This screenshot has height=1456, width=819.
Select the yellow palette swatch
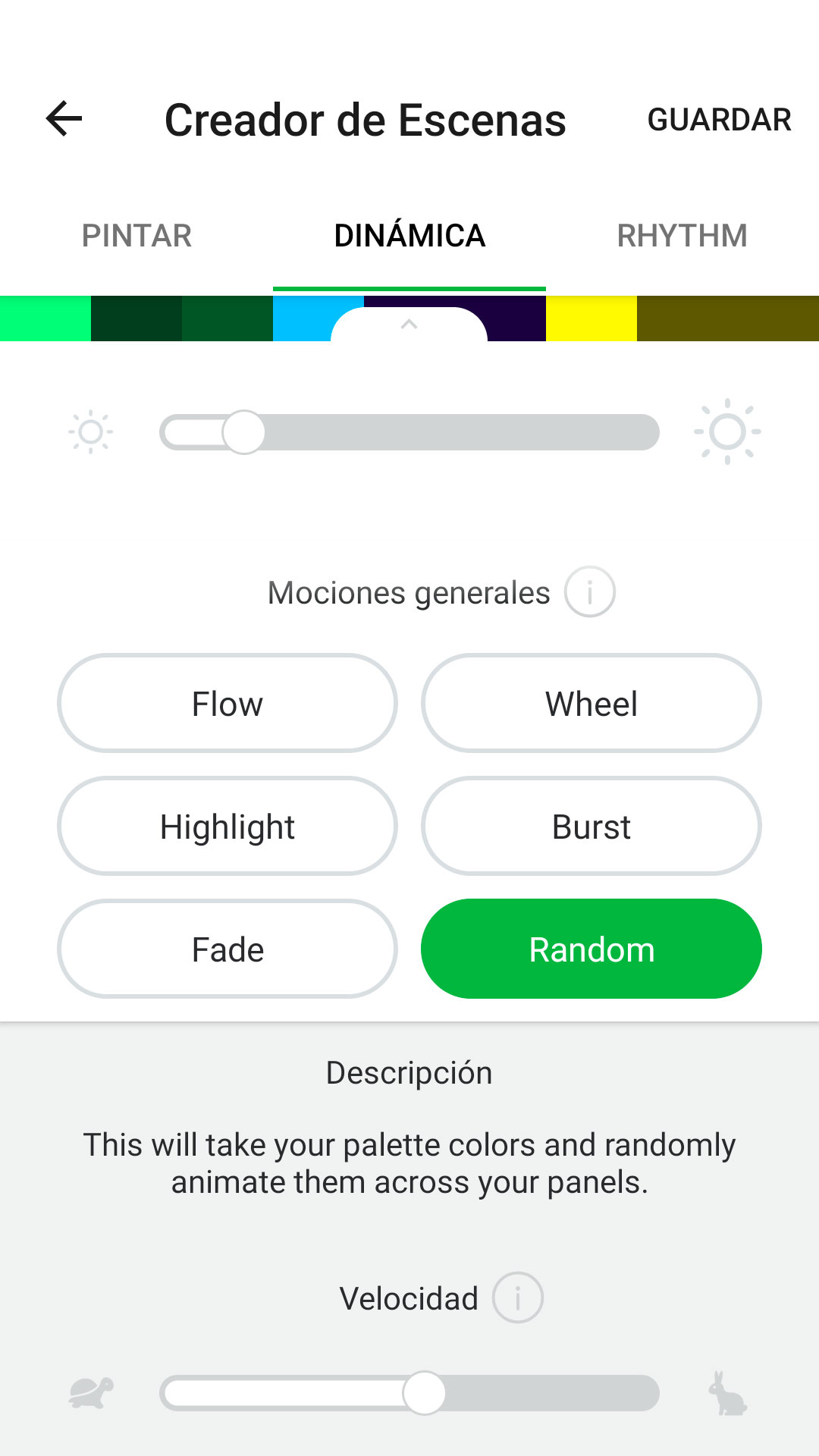(x=591, y=318)
